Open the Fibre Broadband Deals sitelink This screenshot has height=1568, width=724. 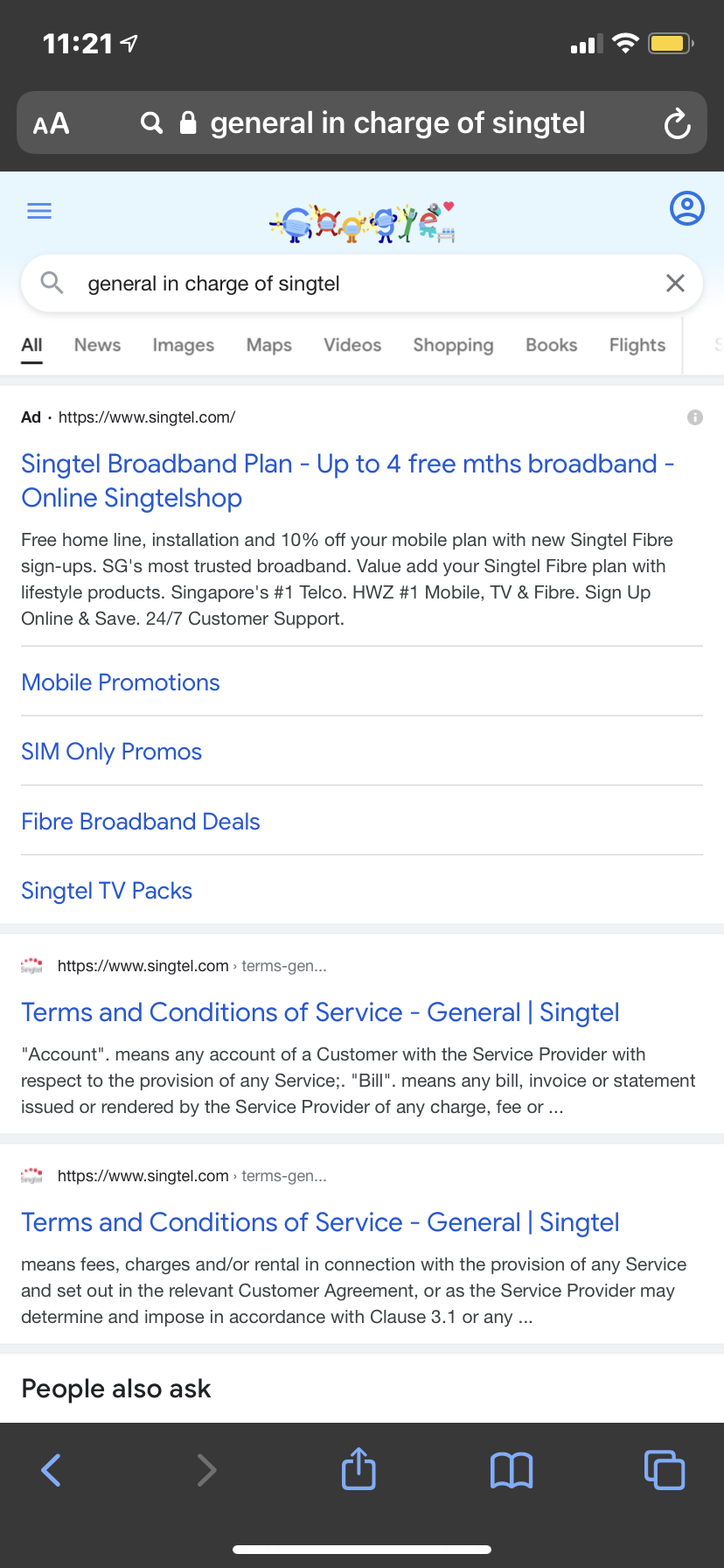pos(141,822)
